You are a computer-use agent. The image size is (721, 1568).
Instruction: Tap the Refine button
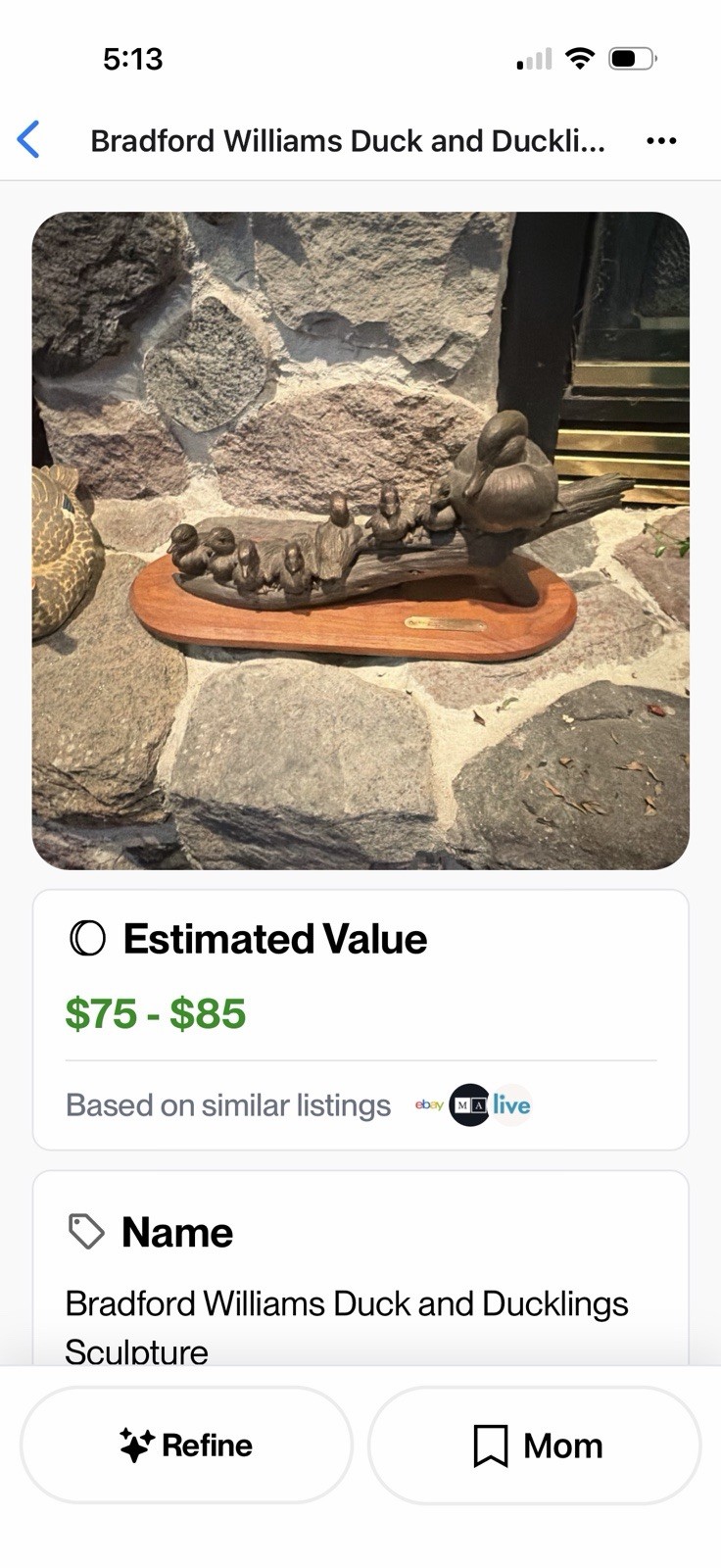pos(186,1445)
